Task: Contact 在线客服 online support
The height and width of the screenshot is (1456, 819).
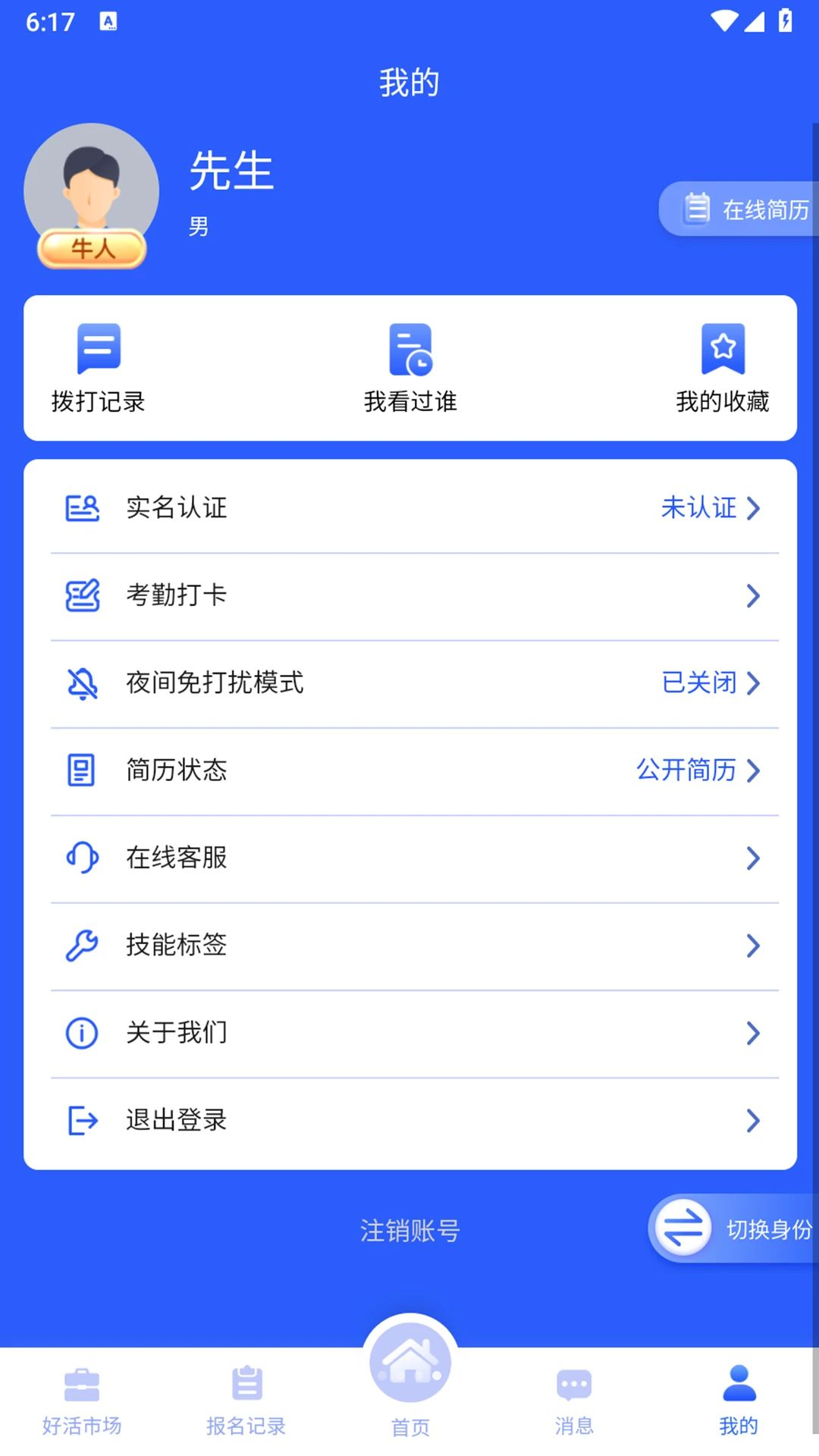Action: [x=410, y=858]
